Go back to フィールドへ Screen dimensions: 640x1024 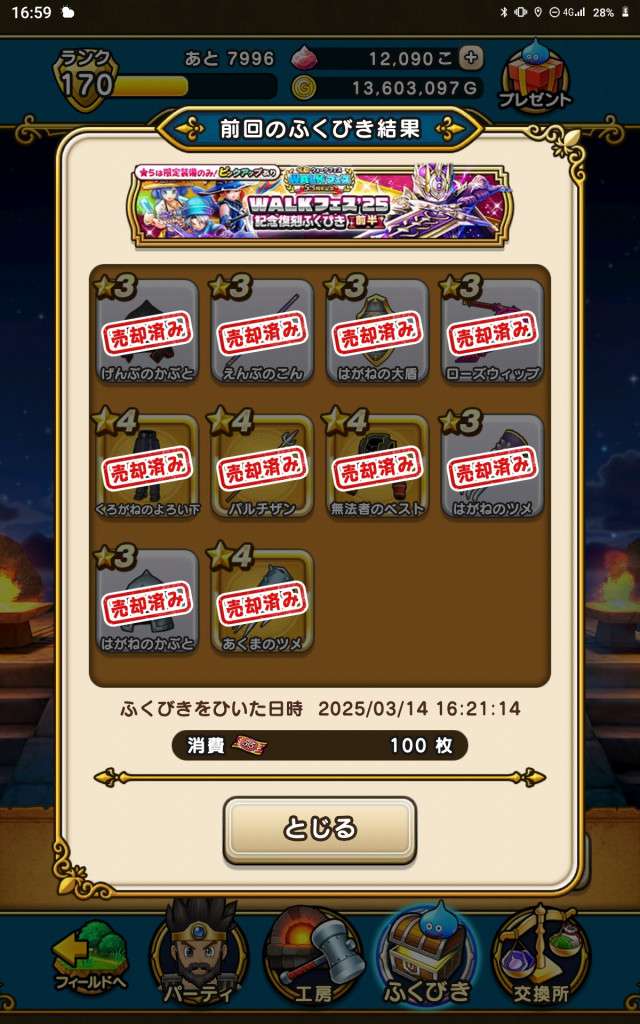pos(90,955)
